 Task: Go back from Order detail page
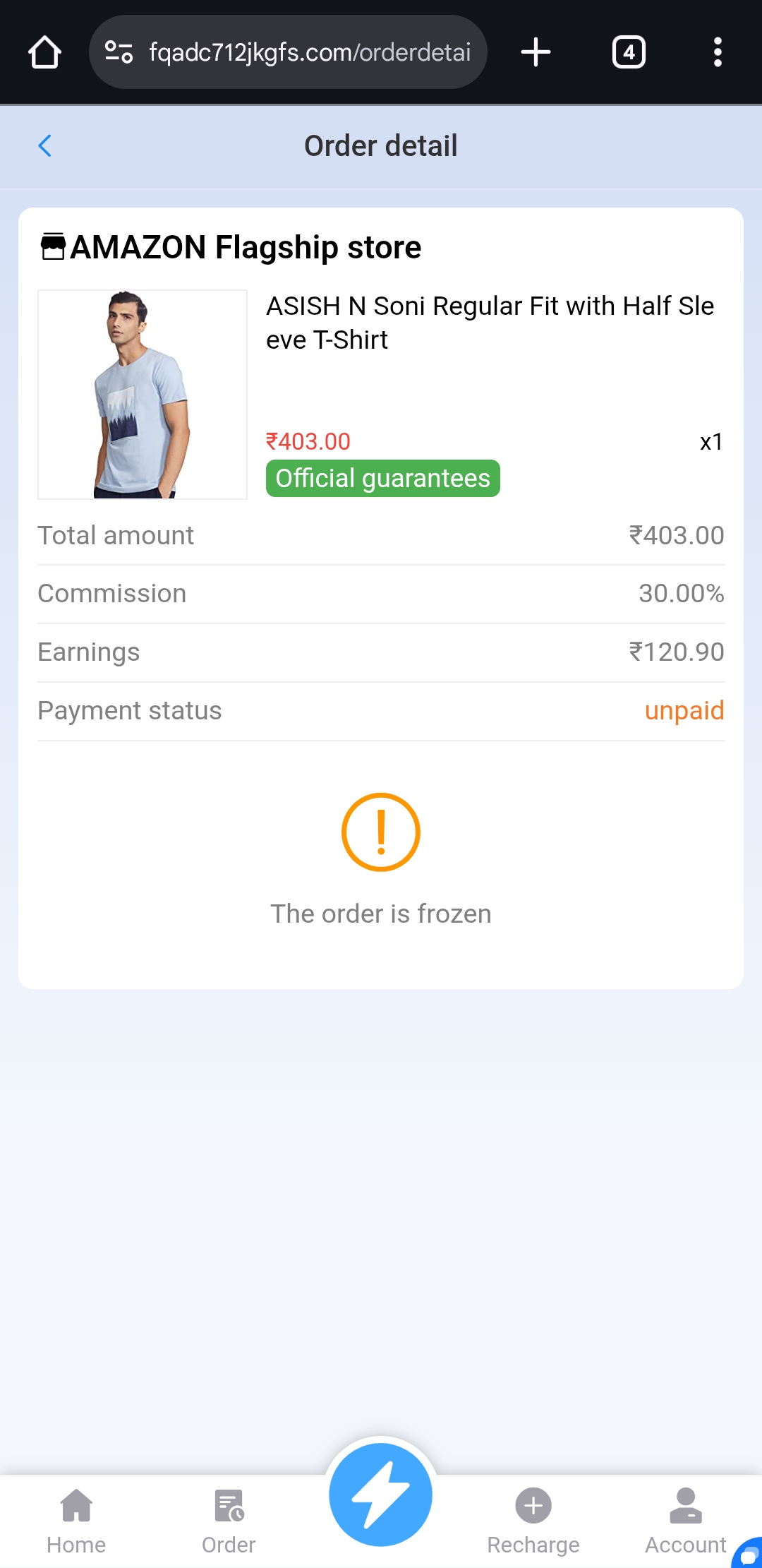click(x=45, y=146)
